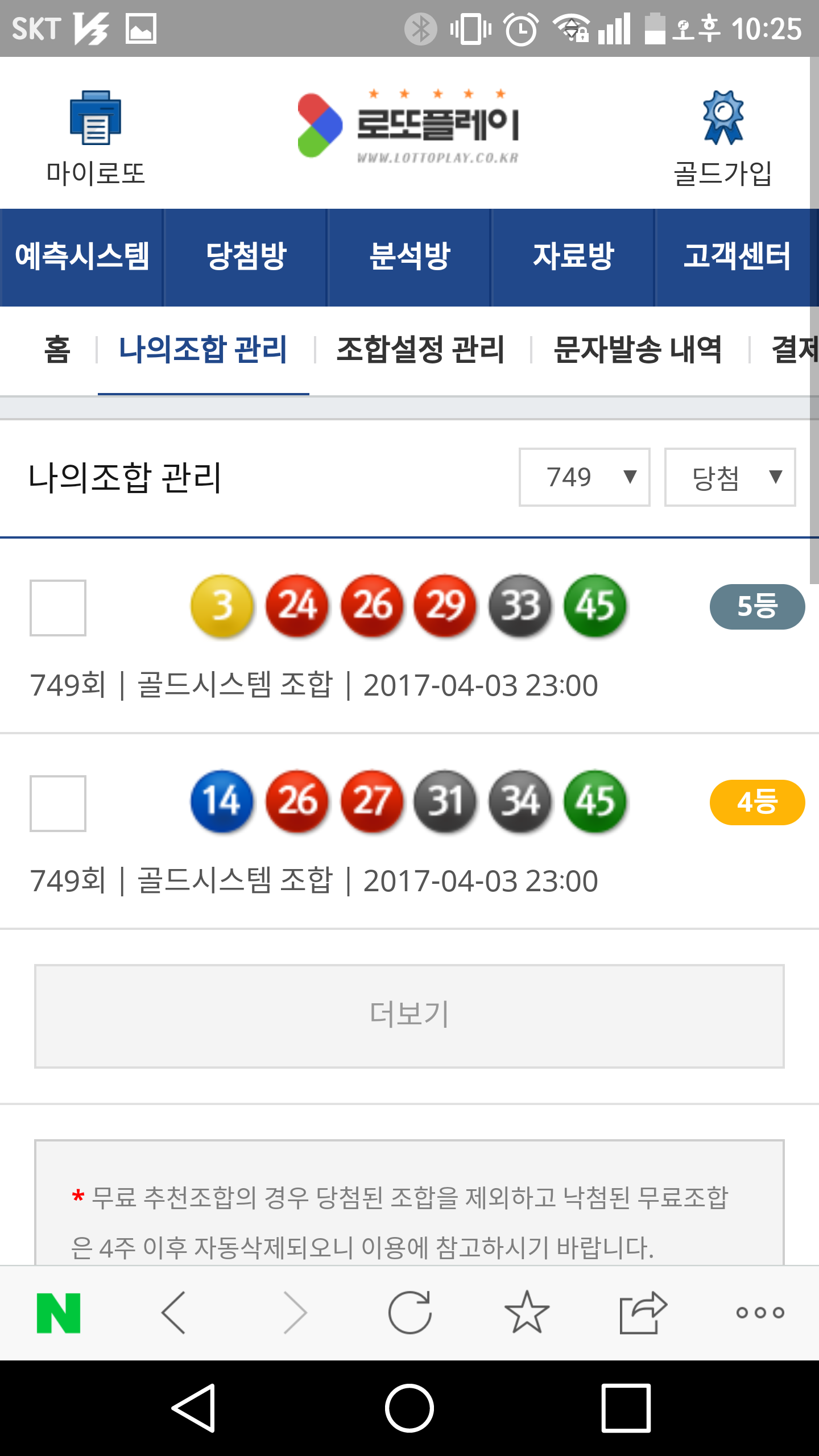Open the 자료방 section

(x=573, y=257)
